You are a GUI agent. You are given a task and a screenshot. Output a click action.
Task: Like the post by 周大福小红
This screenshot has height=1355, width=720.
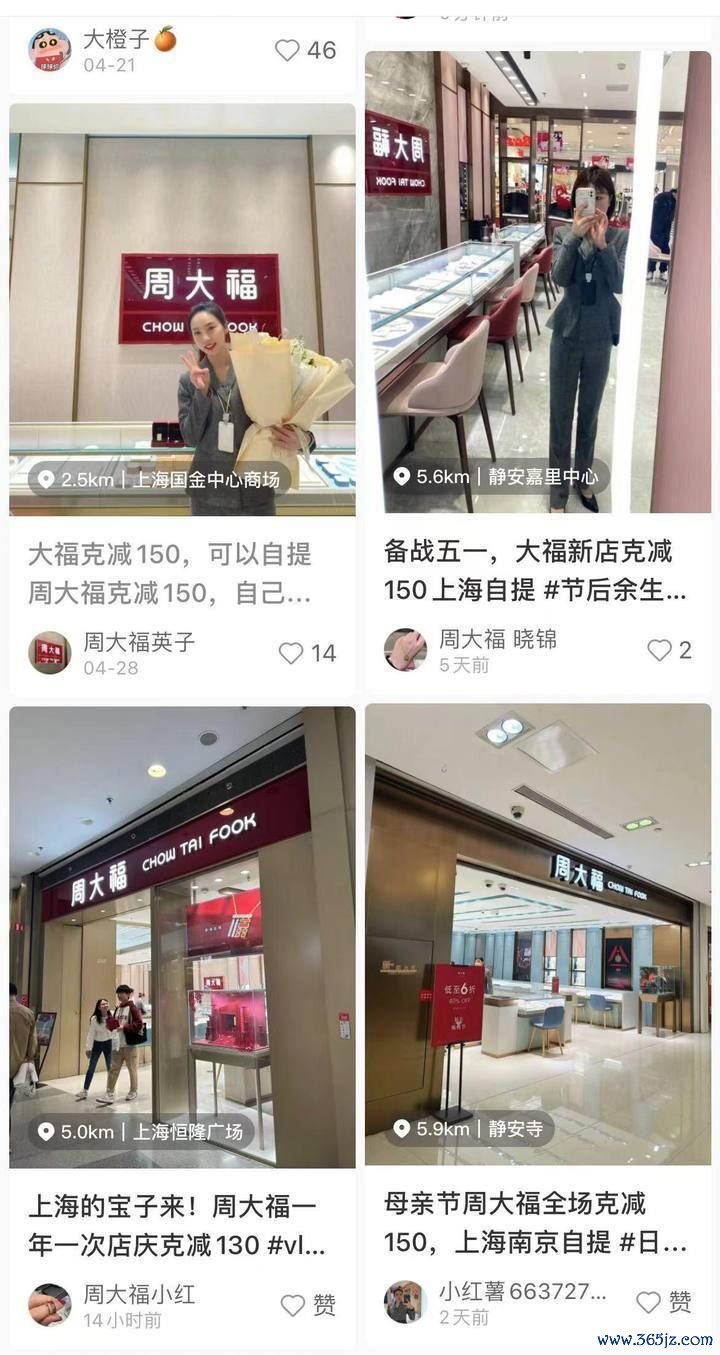tap(293, 1305)
